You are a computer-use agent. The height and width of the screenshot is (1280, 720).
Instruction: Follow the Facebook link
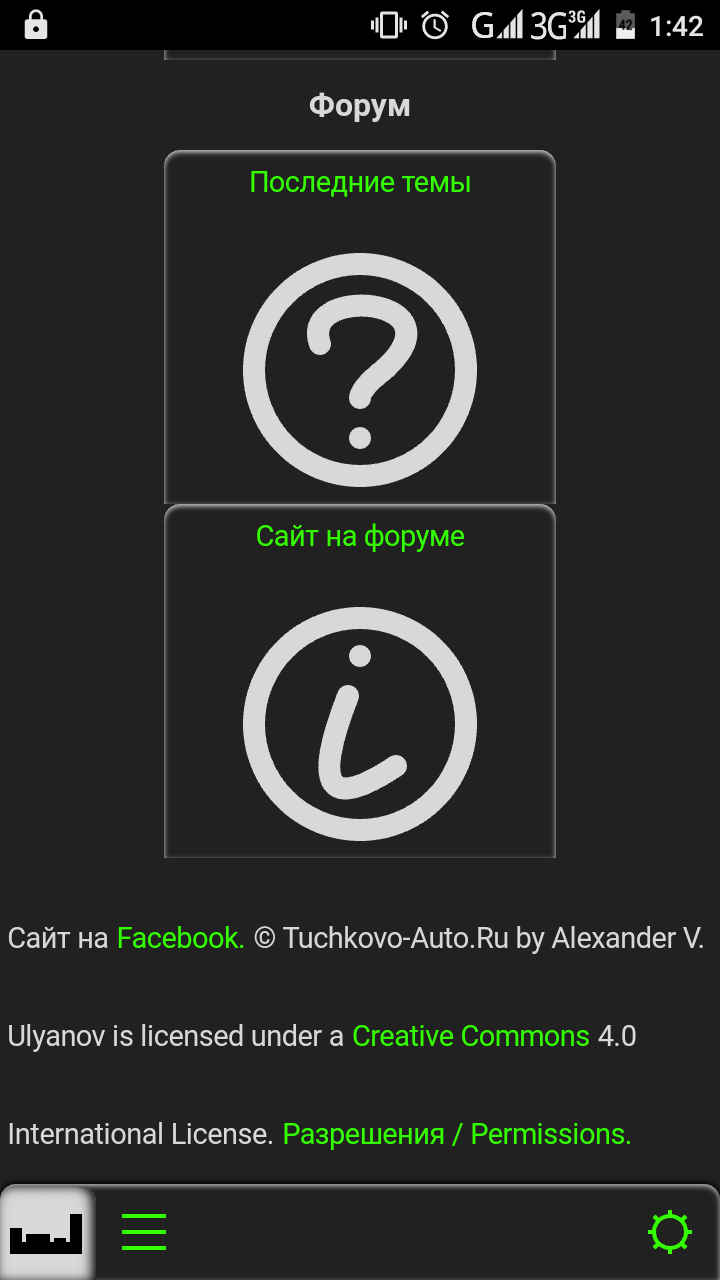[181, 938]
